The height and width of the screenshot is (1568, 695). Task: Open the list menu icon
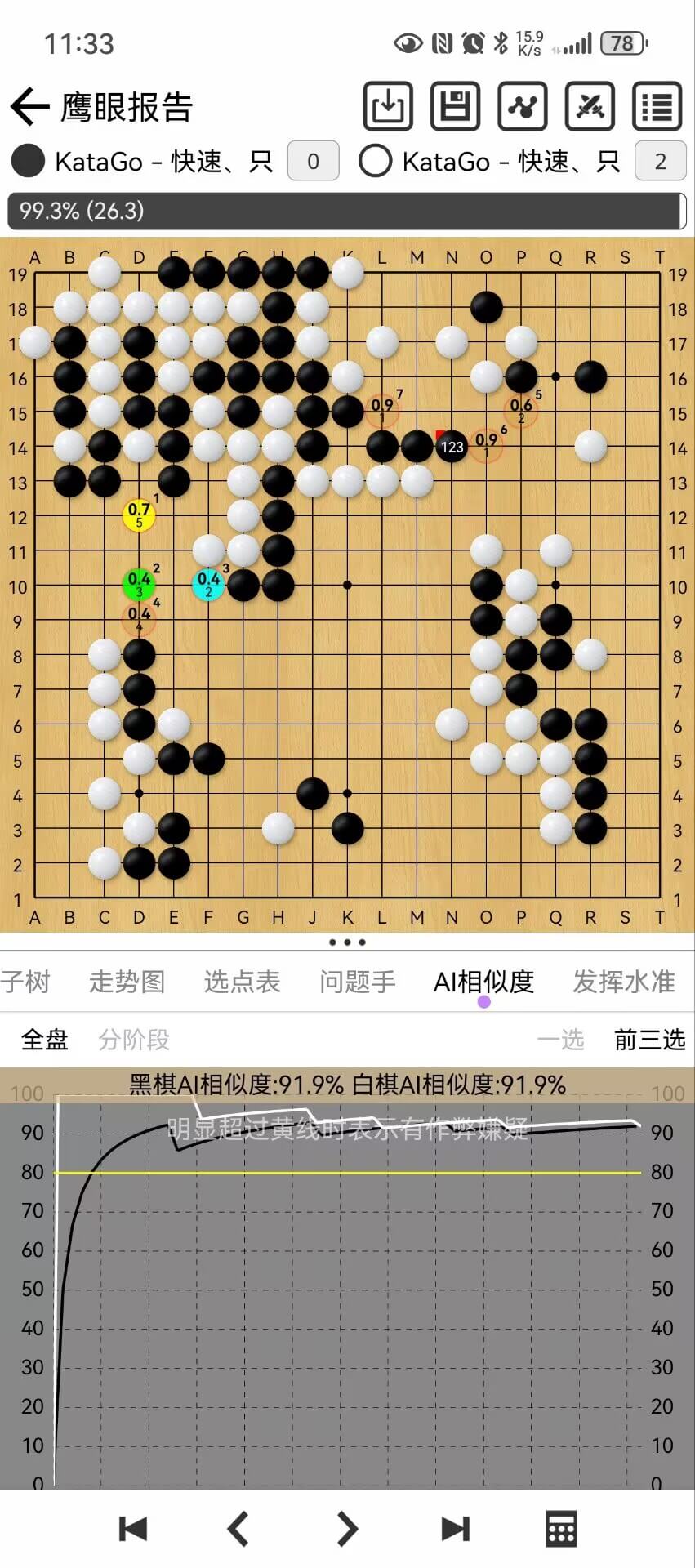657,106
